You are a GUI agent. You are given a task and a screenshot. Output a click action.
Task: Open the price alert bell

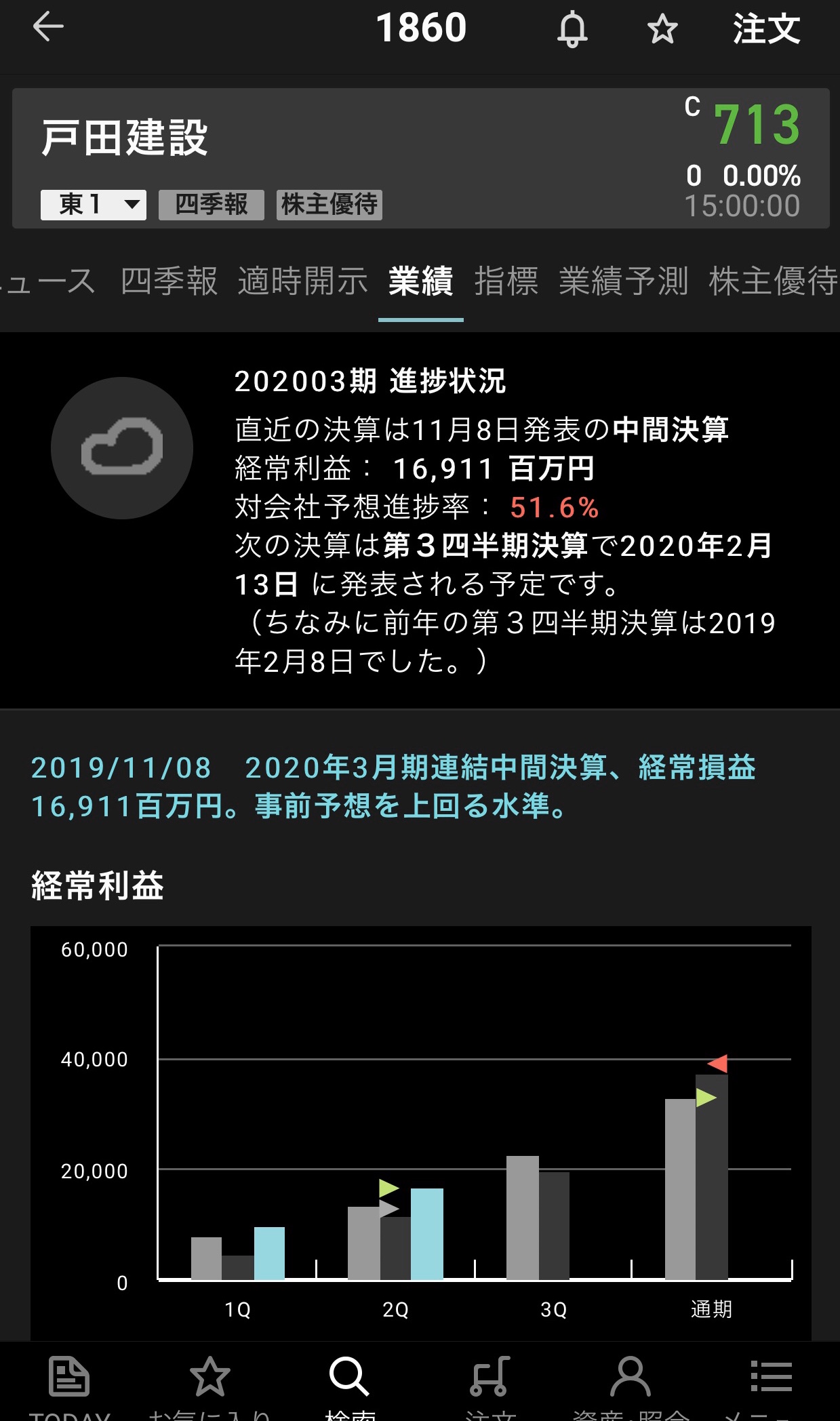(x=572, y=29)
